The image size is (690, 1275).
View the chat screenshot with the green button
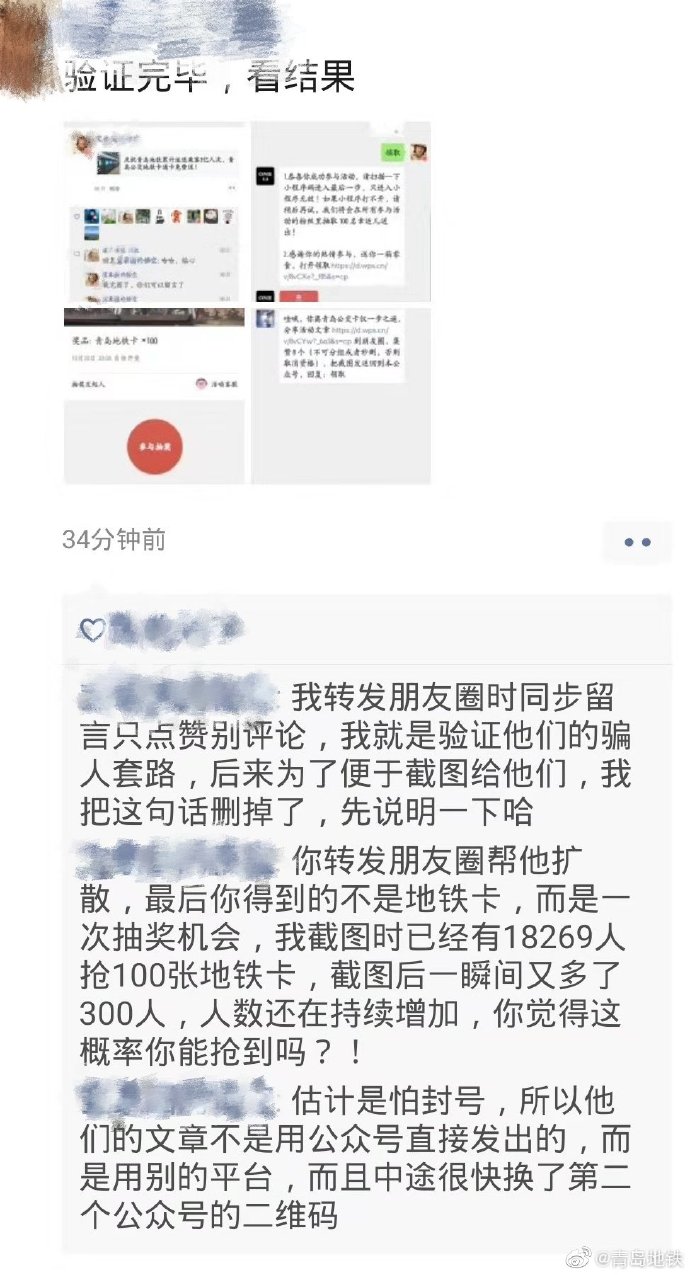coord(341,212)
